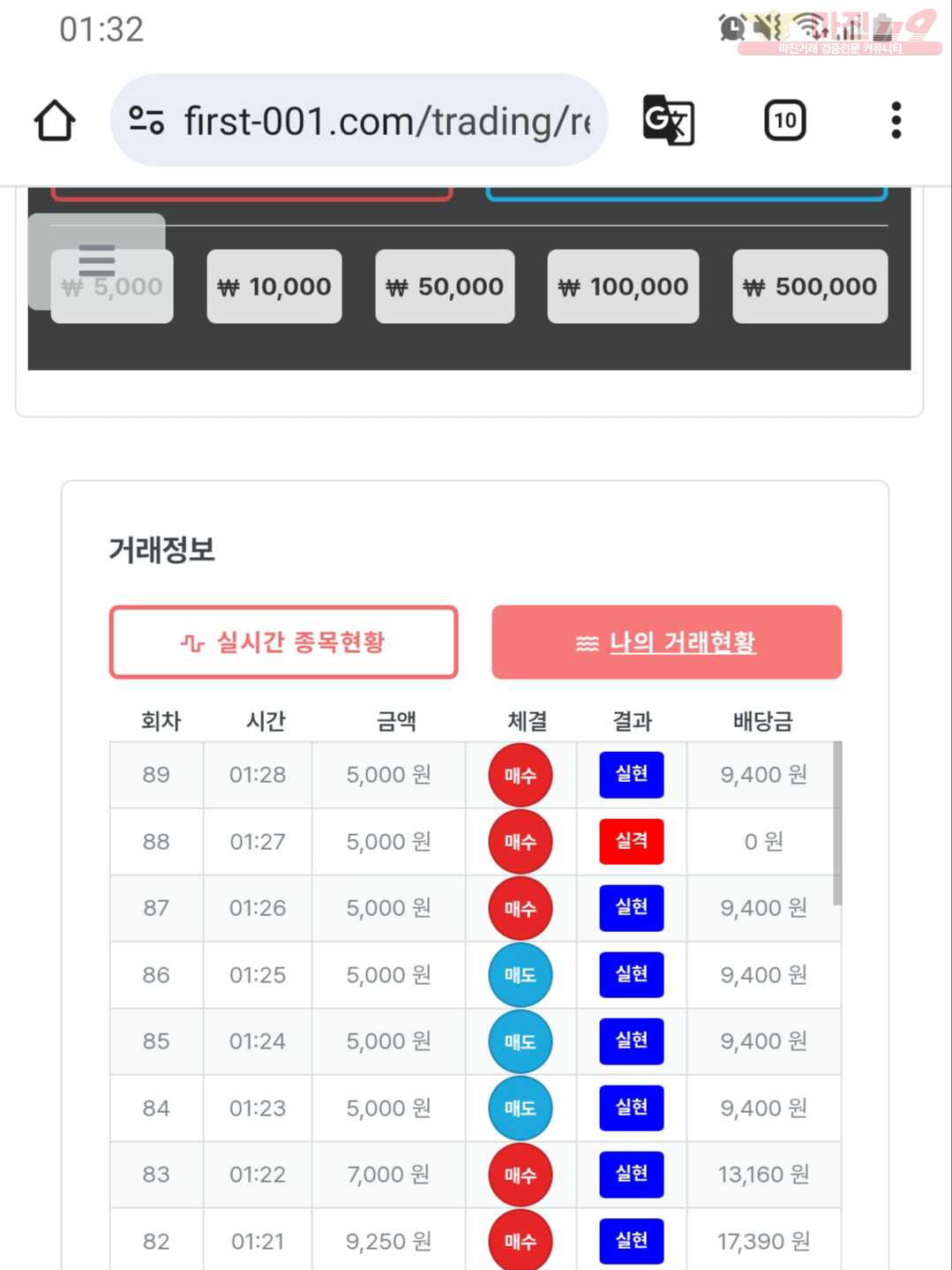This screenshot has height=1270, width=952.
Task: Open the hamburger menu button
Action: click(96, 261)
